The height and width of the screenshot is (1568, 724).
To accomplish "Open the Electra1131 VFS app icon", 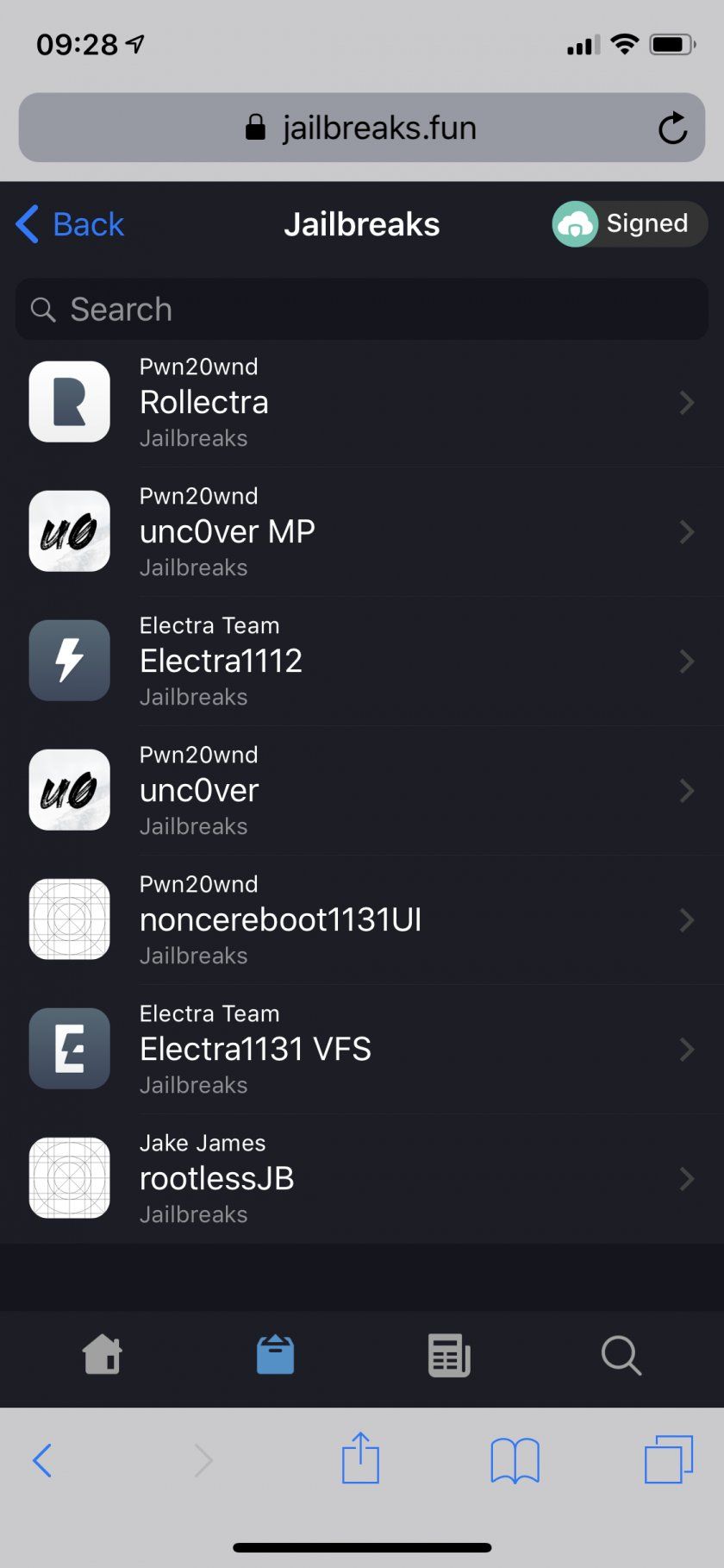I will [x=69, y=1049].
